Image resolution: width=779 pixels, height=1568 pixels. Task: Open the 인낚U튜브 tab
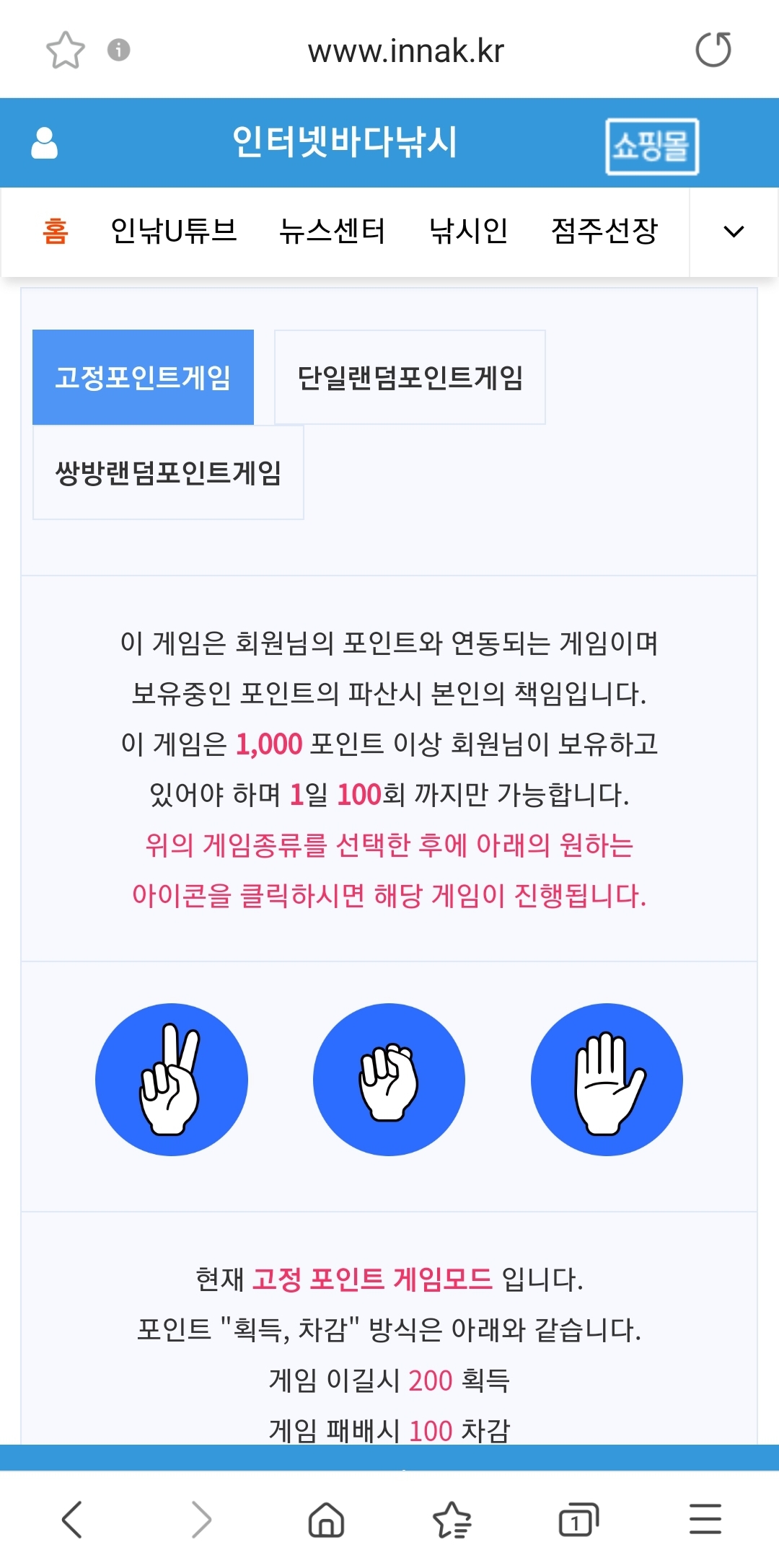pos(174,232)
